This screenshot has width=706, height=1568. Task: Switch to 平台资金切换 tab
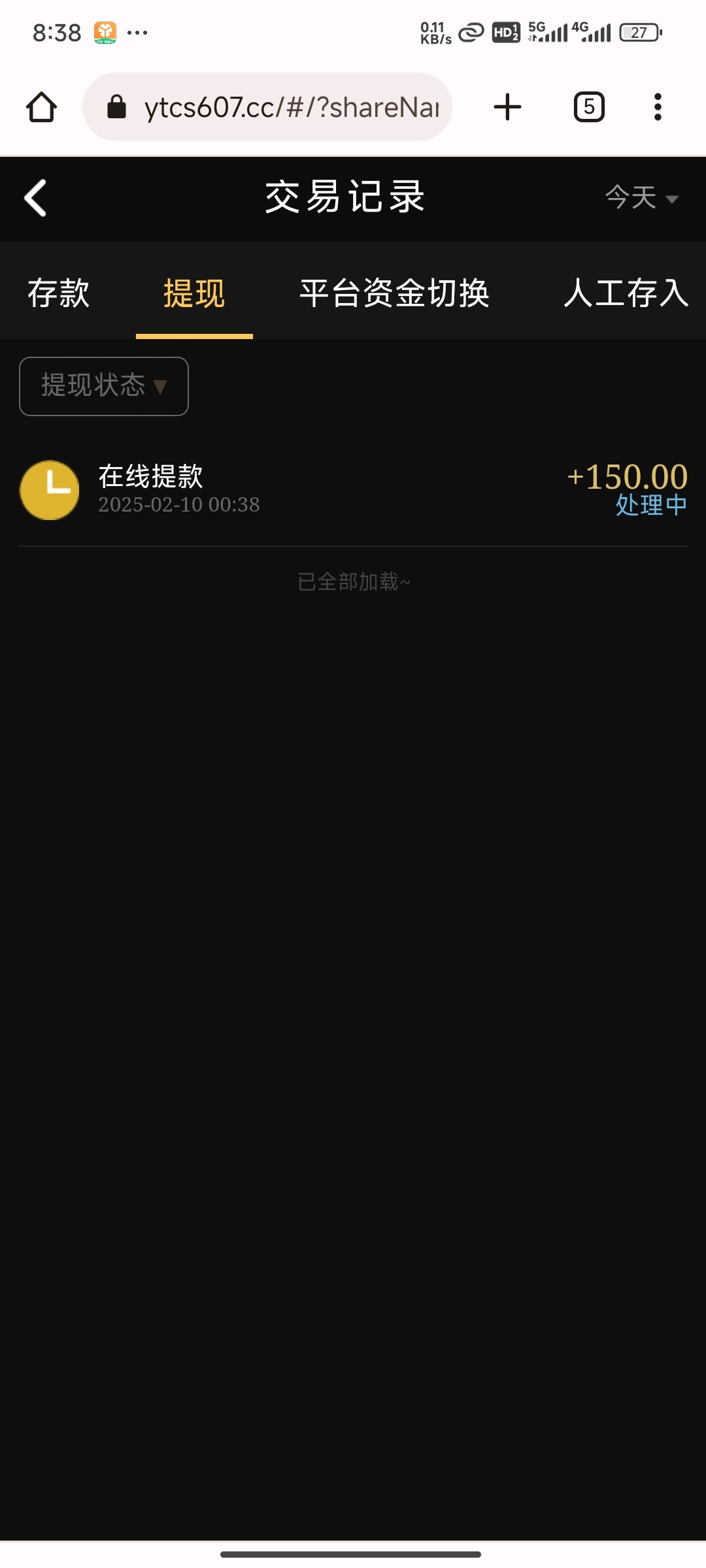pyautogui.click(x=394, y=293)
